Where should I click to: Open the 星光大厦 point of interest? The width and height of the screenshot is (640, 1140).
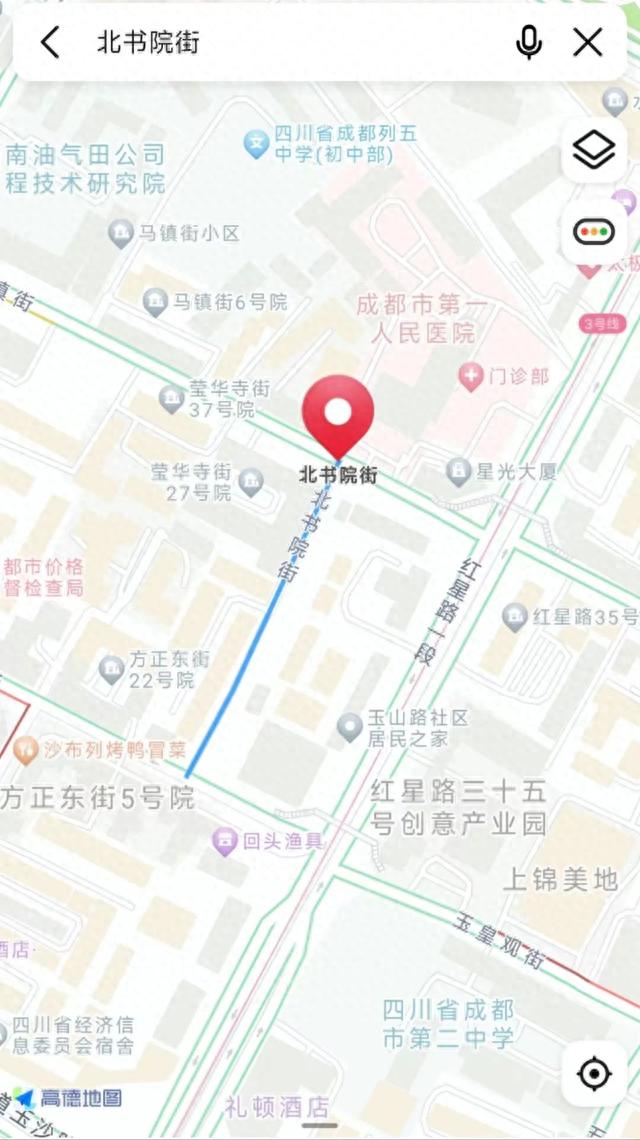459,471
